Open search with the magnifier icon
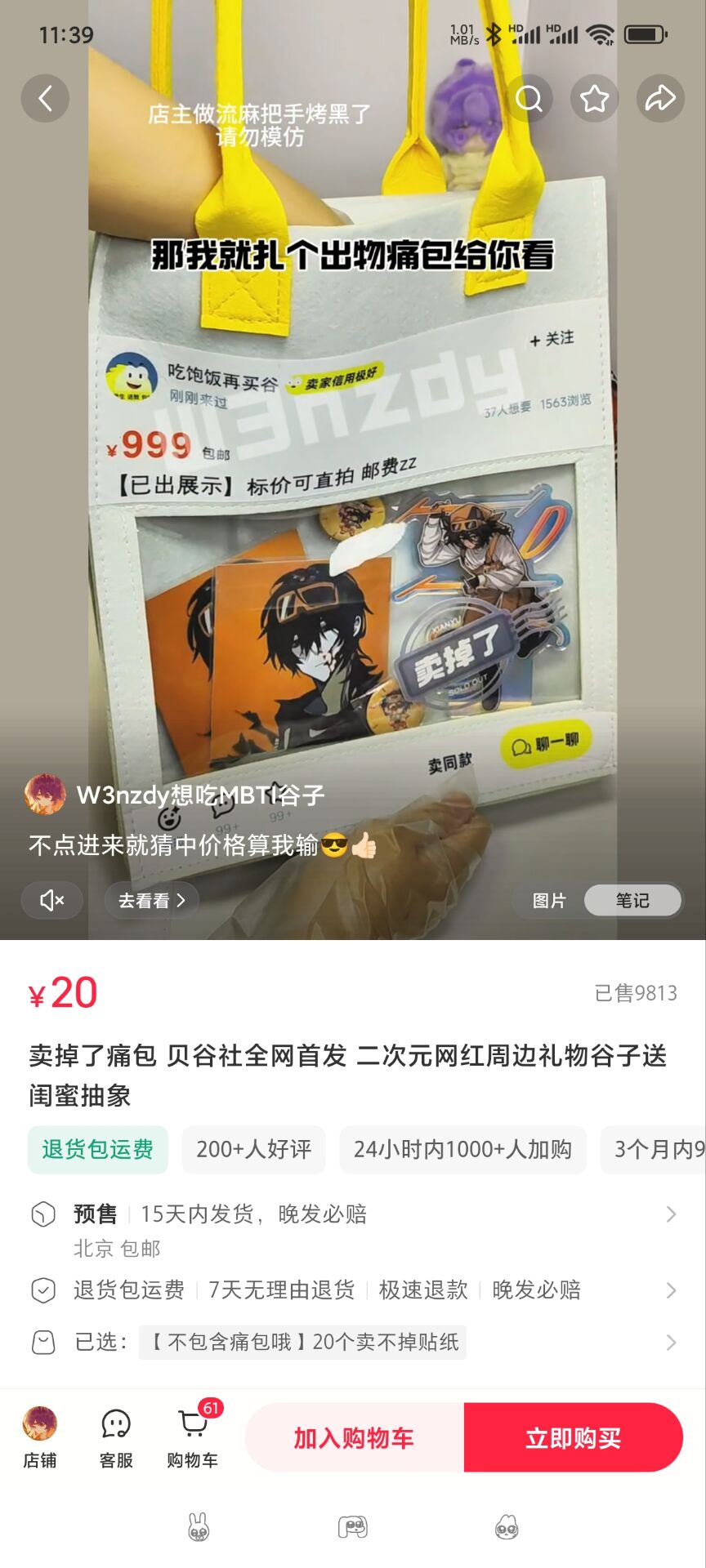706x1568 pixels. point(529,99)
